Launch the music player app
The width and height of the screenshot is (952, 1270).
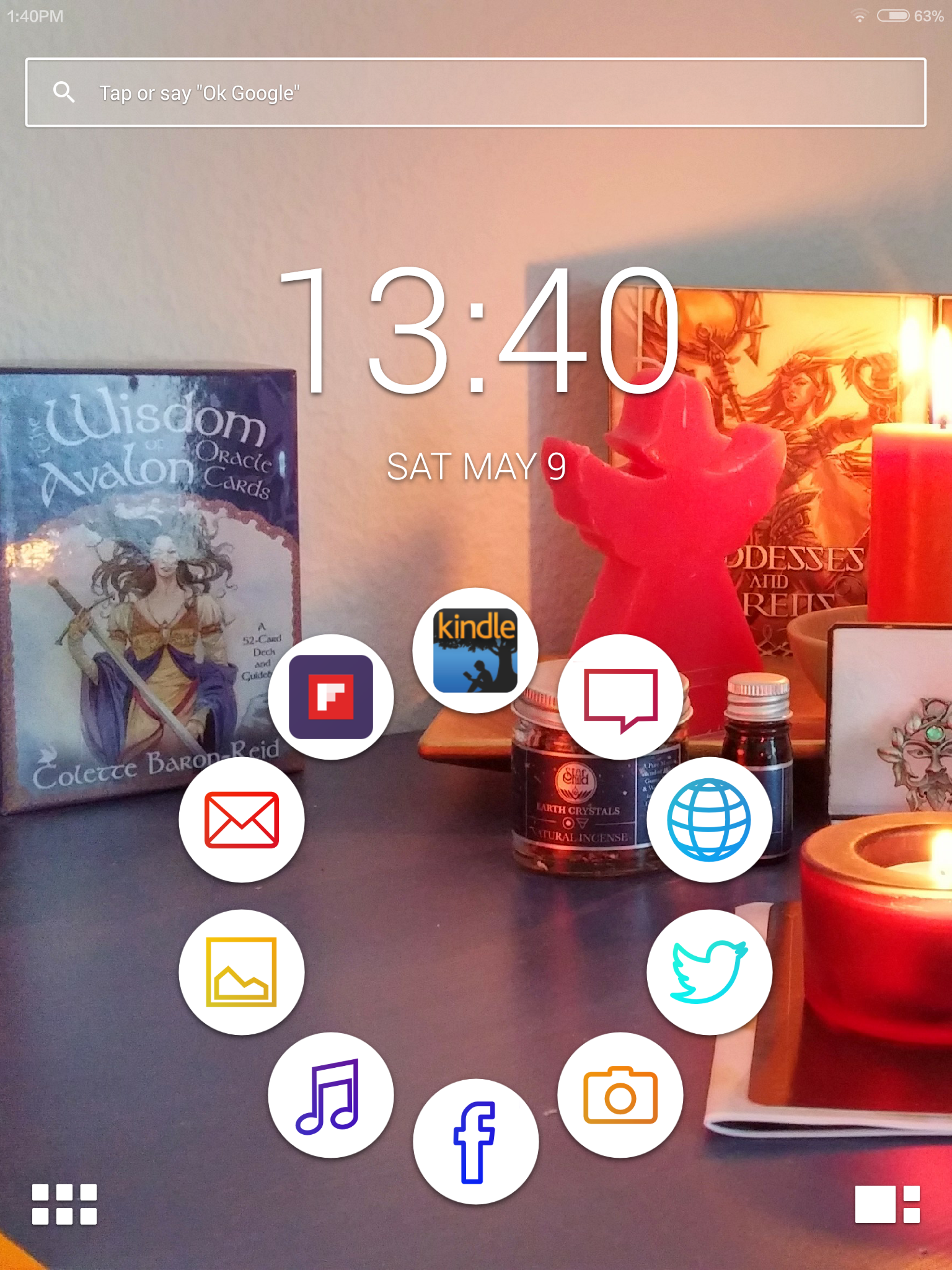331,1095
